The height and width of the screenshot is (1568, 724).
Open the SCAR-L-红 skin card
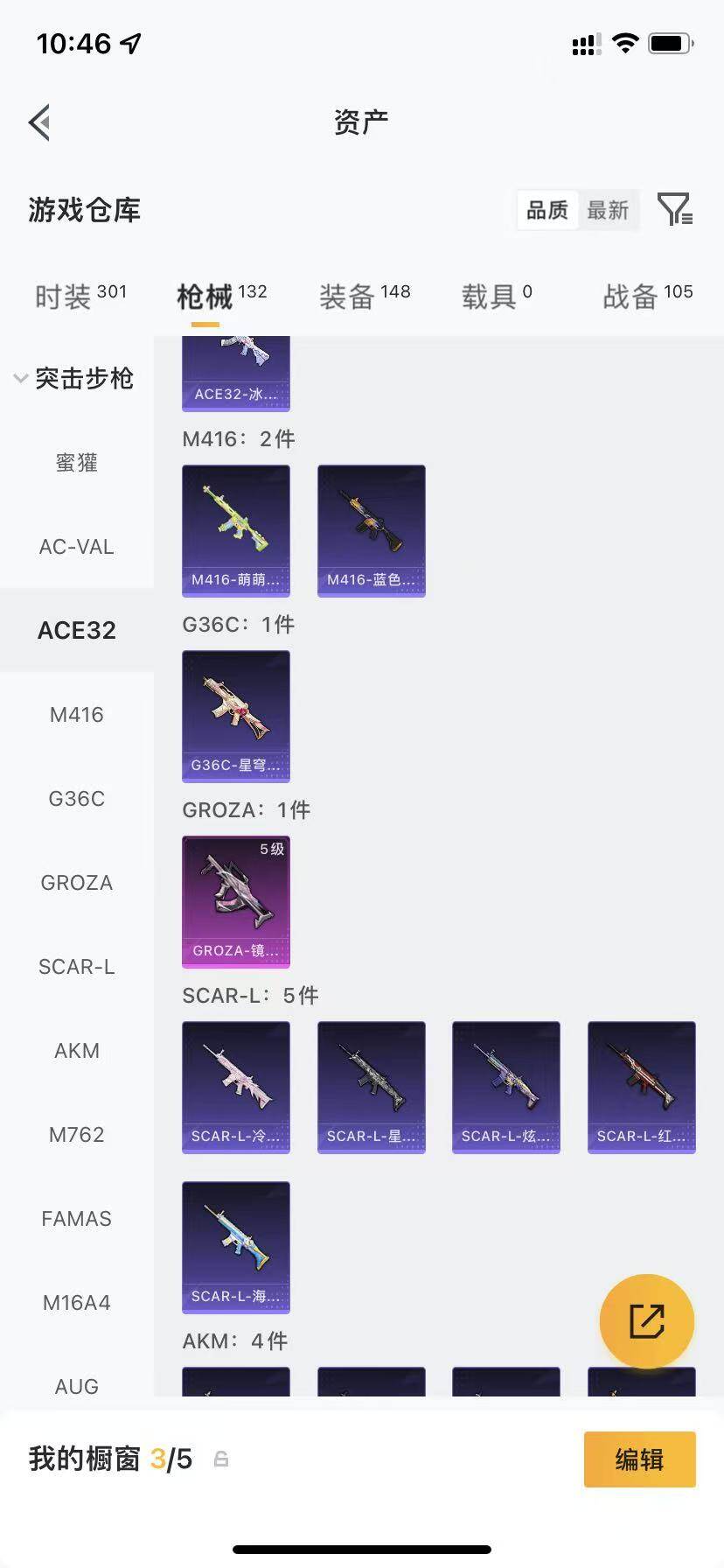(642, 1088)
